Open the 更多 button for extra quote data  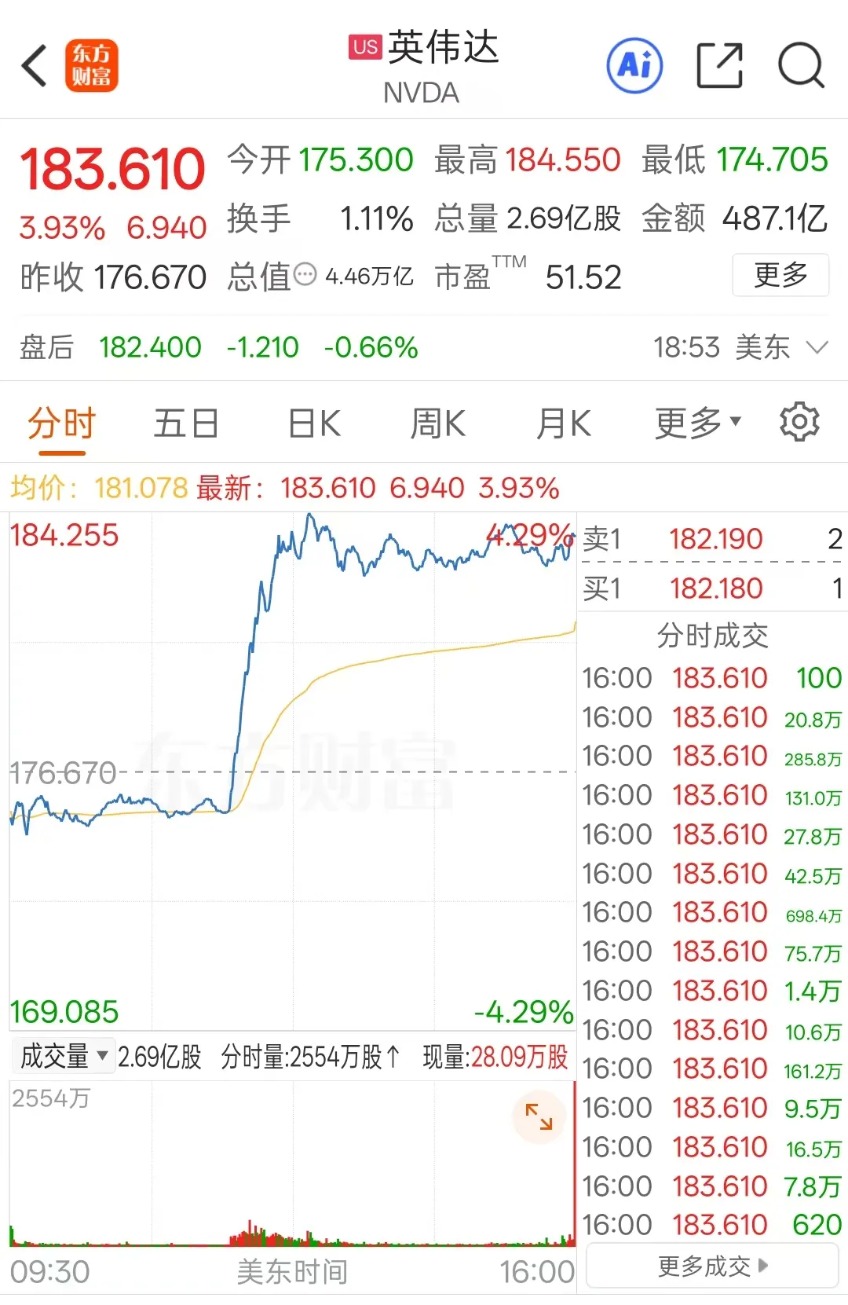[x=781, y=275]
